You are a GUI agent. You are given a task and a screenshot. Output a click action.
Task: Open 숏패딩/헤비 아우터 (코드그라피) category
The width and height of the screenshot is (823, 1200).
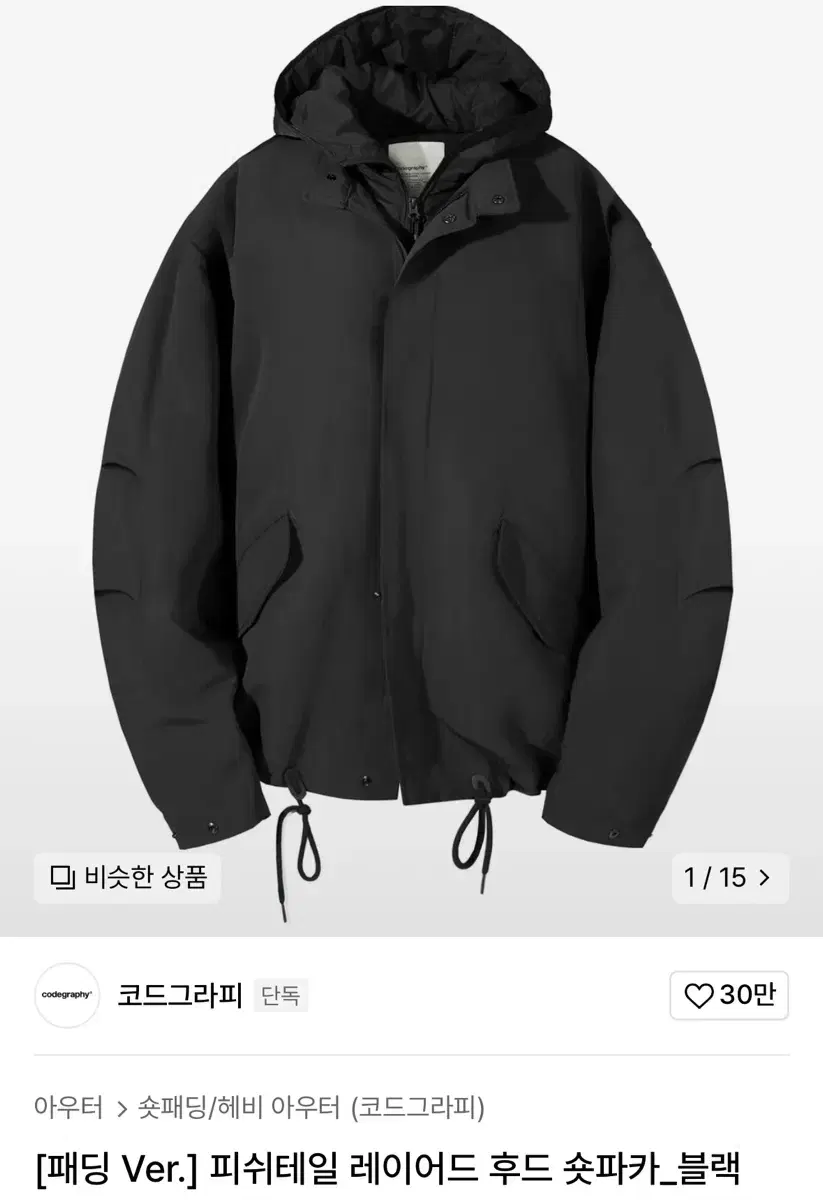[311, 1107]
